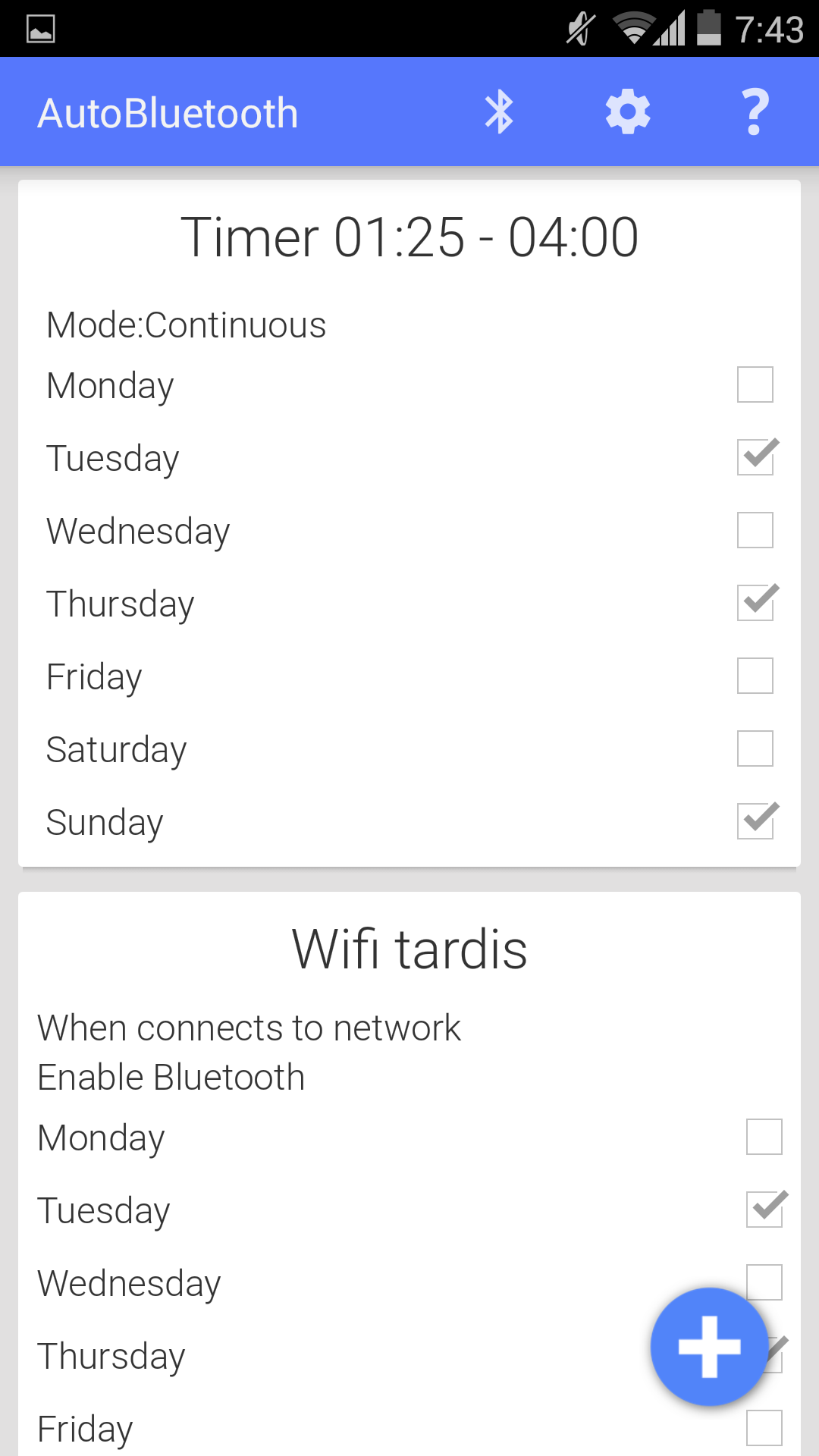Open Bluetooth settings from the toolbar
Viewport: 819px width, 1456px height.
499,111
